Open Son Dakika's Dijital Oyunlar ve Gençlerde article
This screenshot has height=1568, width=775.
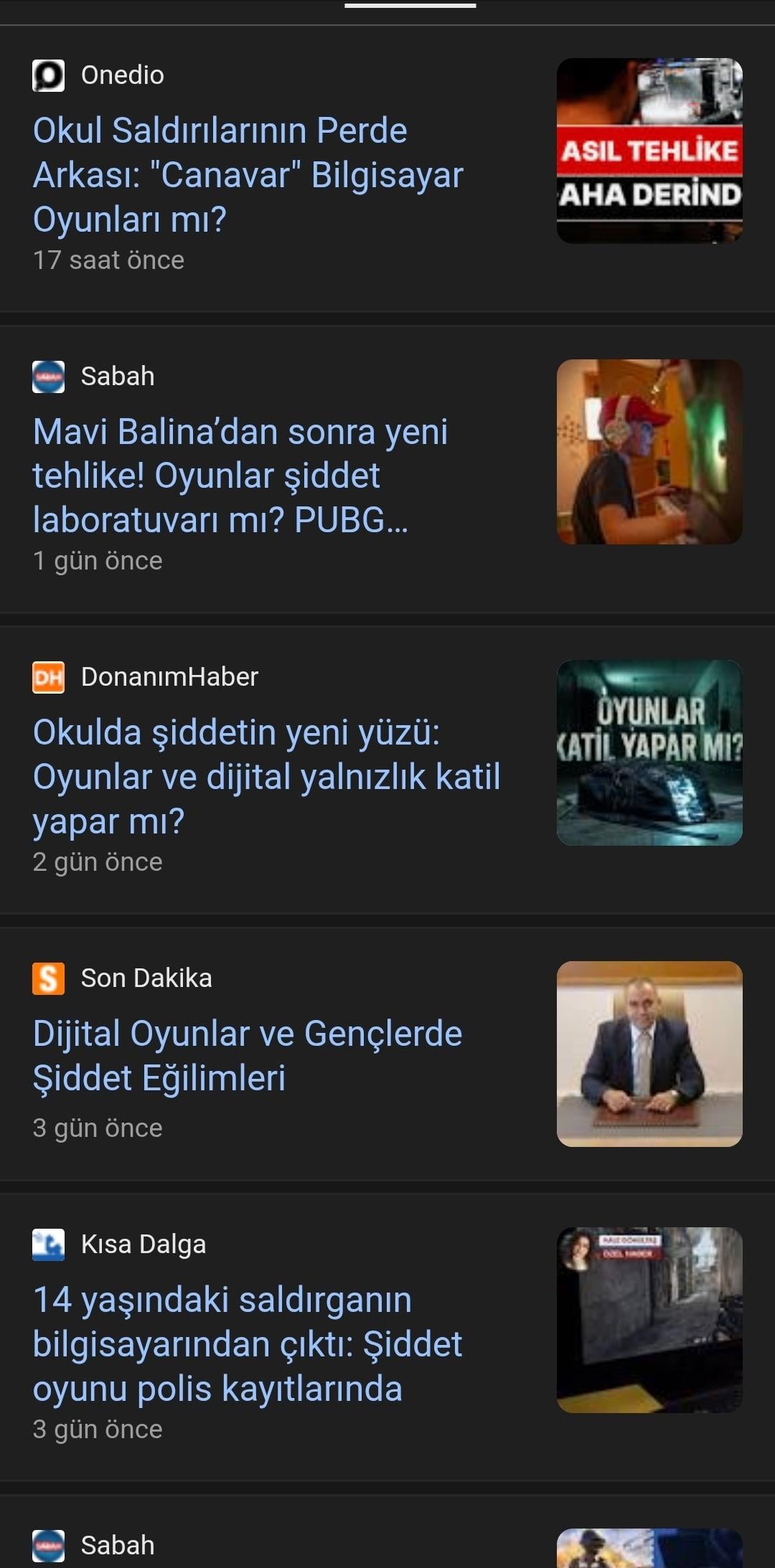click(248, 1056)
